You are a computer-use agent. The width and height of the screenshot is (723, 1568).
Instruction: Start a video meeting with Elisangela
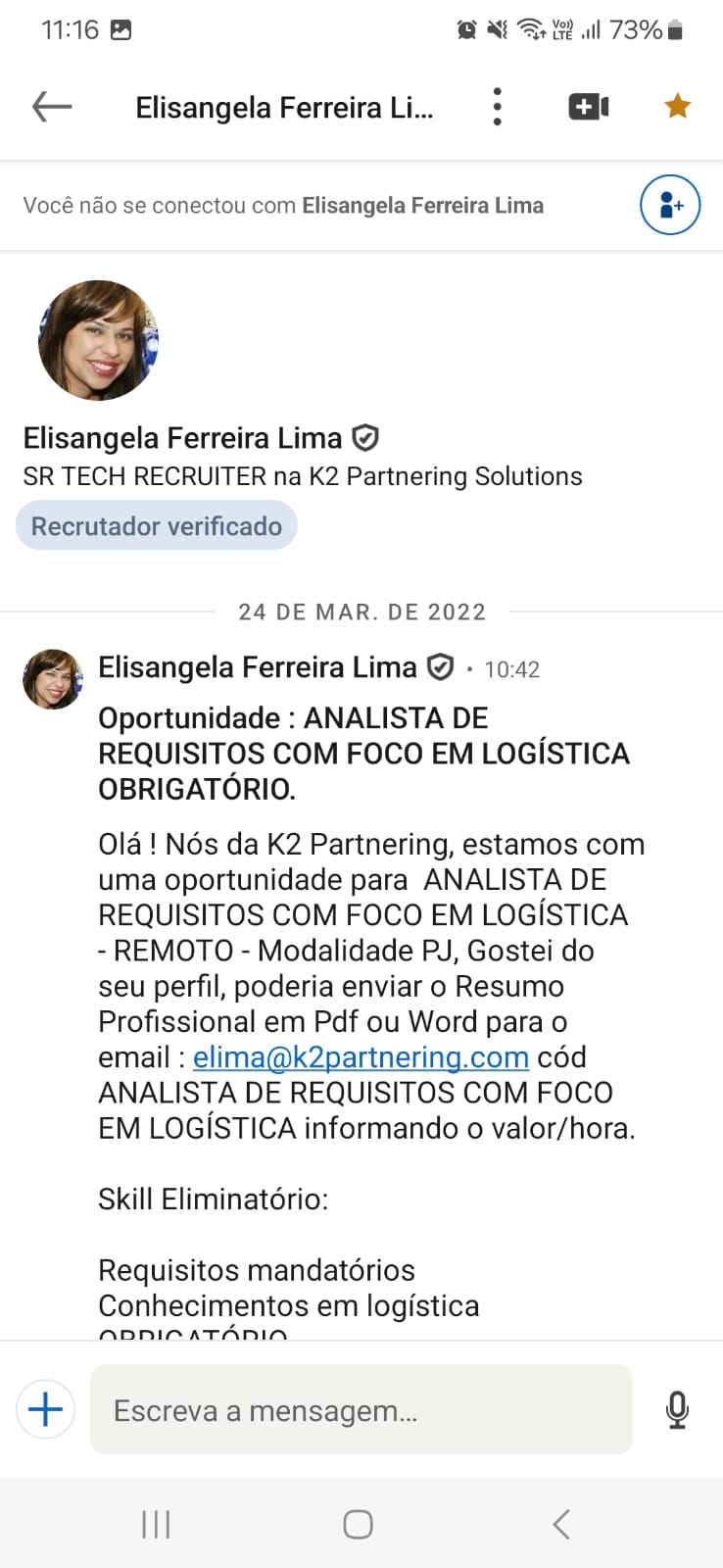tap(589, 106)
